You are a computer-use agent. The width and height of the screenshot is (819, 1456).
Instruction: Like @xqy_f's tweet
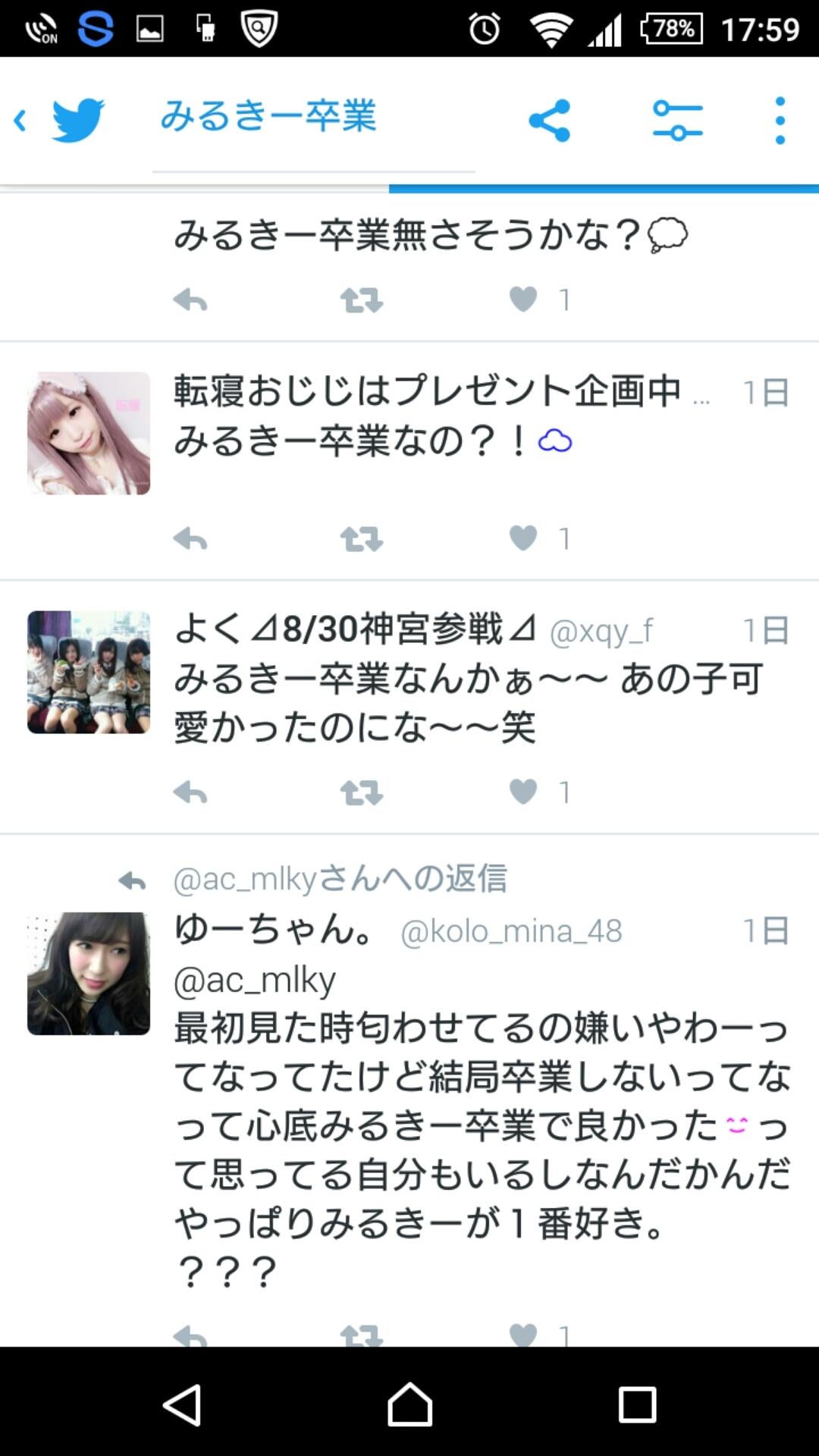point(523,792)
